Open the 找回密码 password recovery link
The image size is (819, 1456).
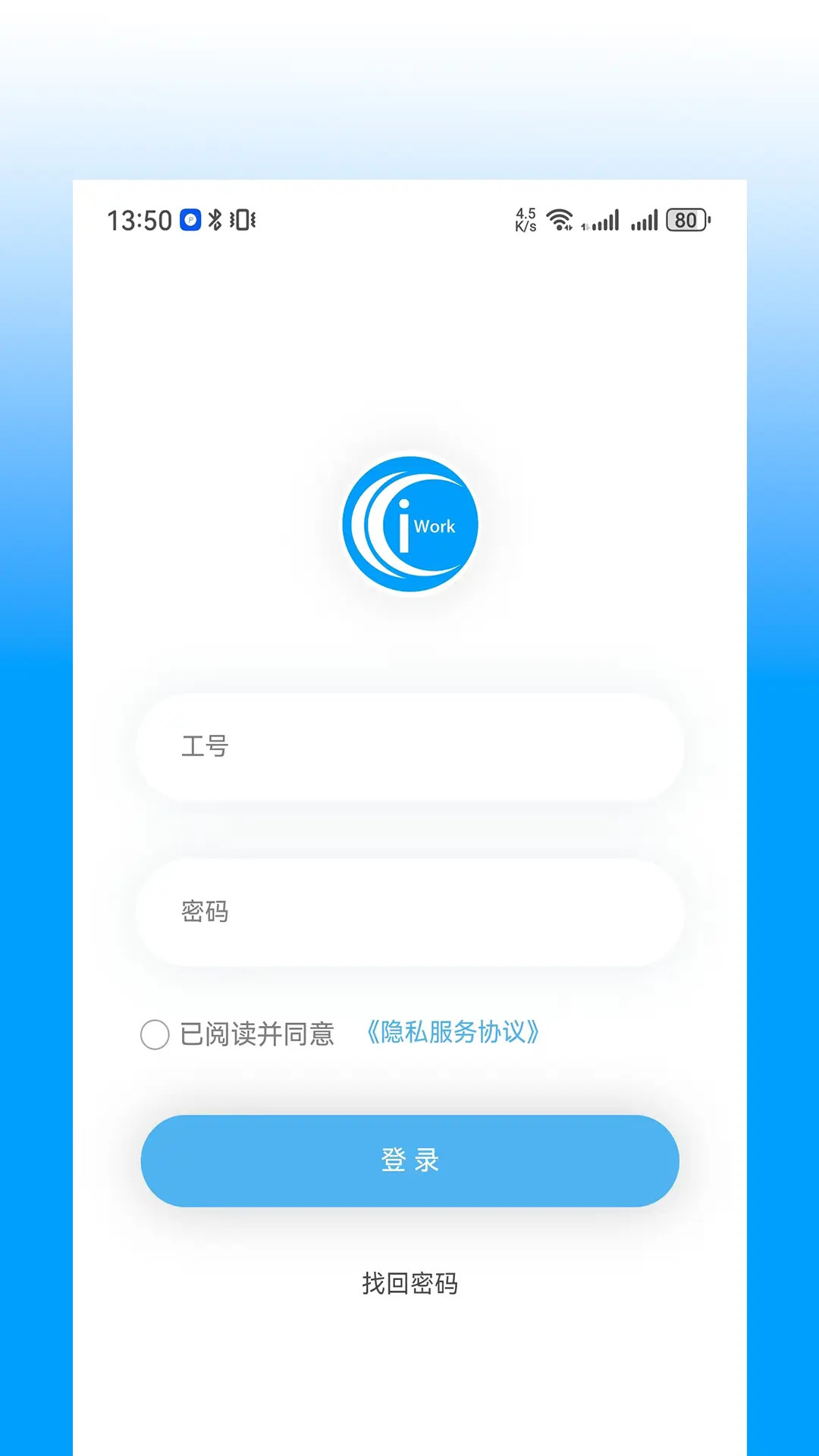(x=409, y=1283)
